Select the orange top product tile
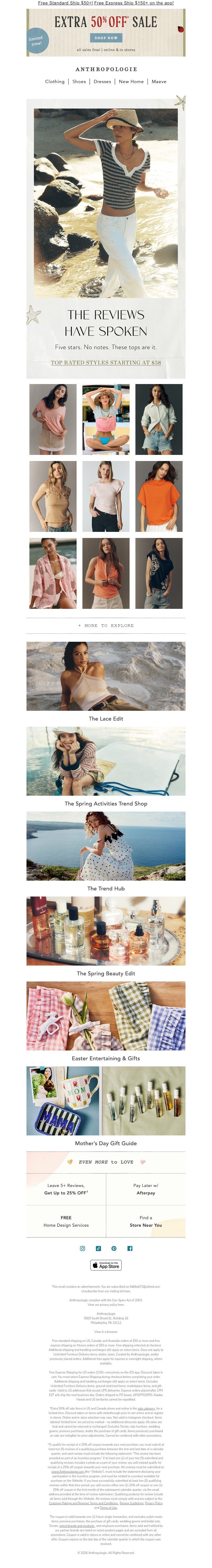The height and width of the screenshot is (1568, 212). point(158,496)
